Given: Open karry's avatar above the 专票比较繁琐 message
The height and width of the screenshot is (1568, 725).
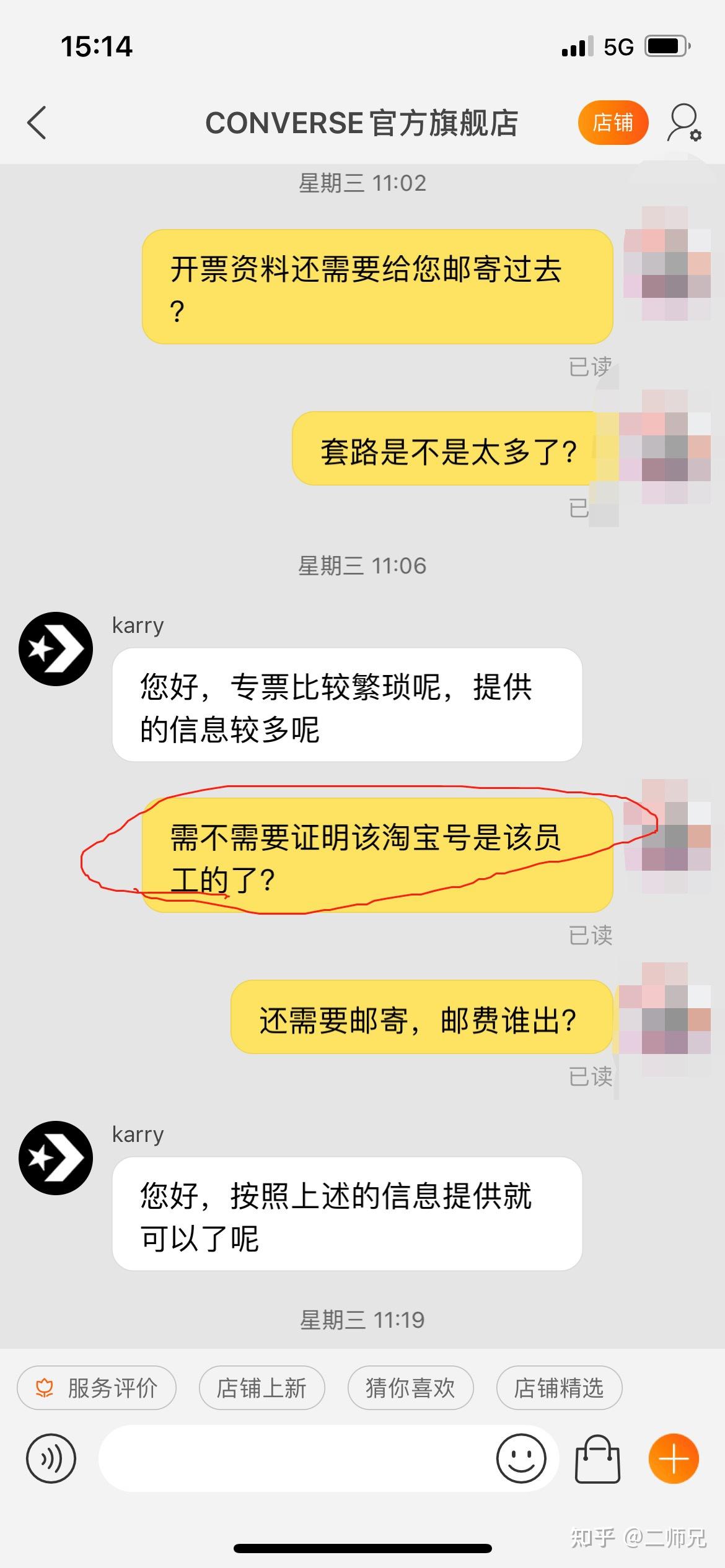Looking at the screenshot, I should (56, 649).
